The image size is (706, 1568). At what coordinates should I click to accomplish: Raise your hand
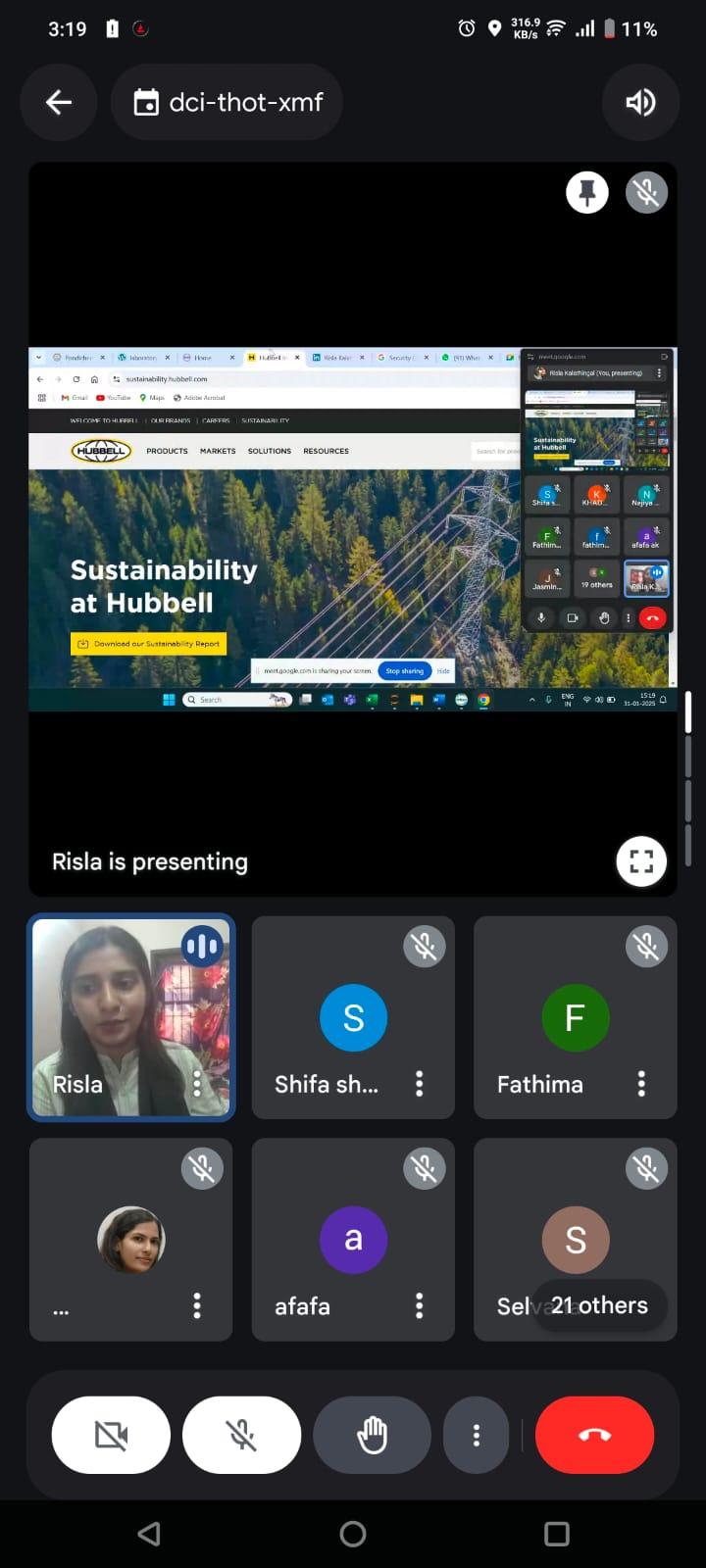coord(372,1436)
